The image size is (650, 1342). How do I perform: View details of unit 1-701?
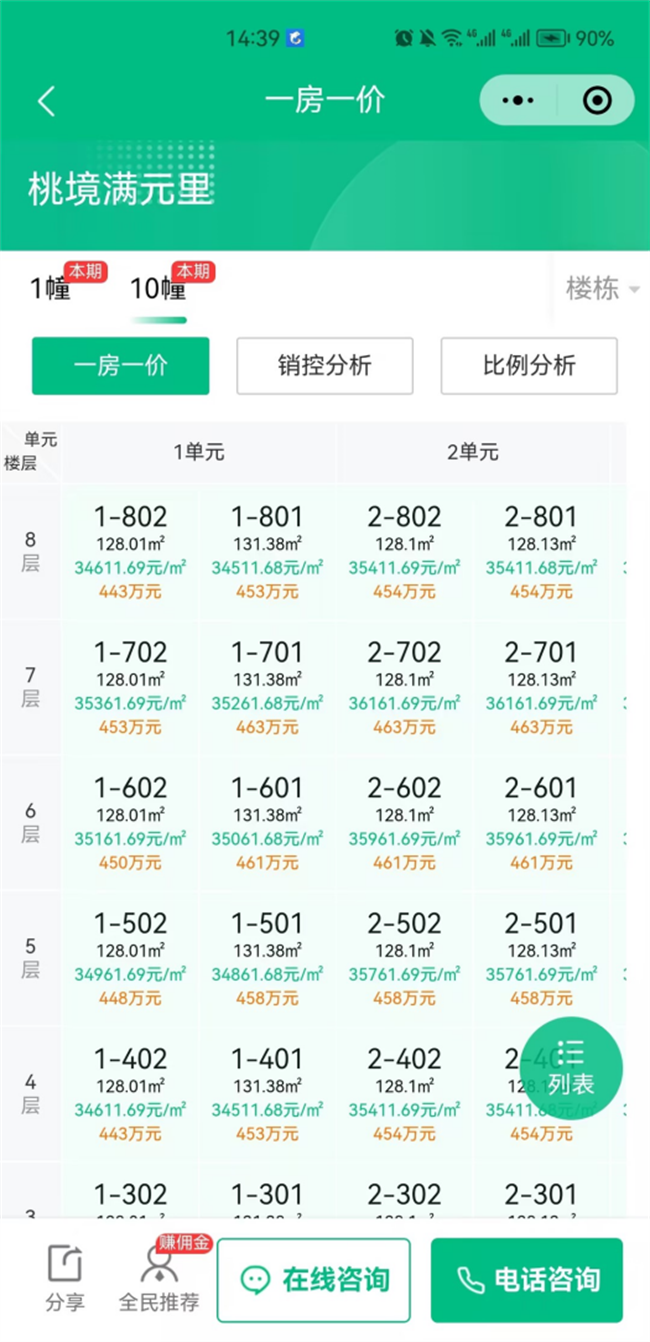pos(267,688)
